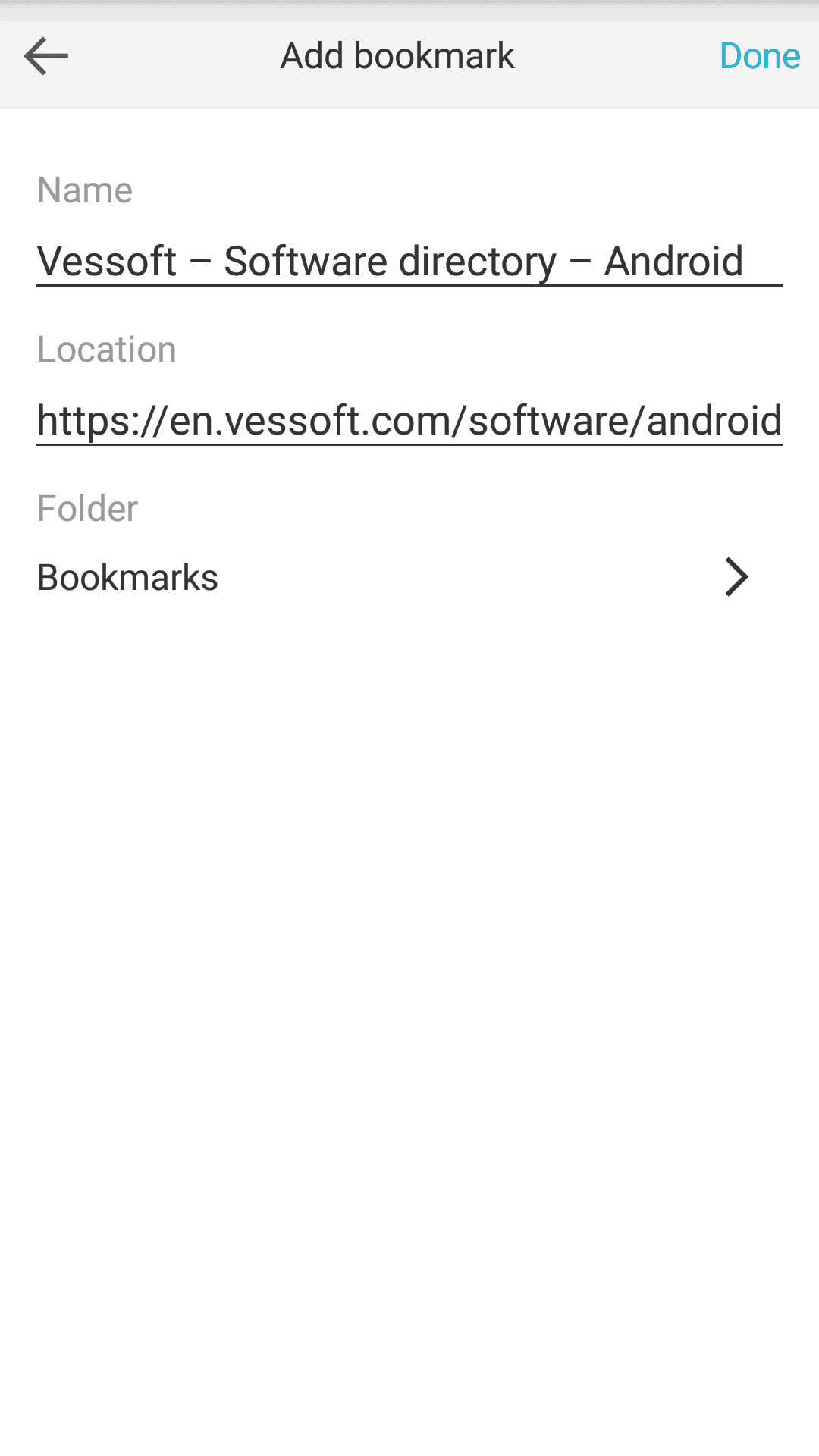The image size is (819, 1456).
Task: Go back using the arrow icon
Action: [x=46, y=56]
